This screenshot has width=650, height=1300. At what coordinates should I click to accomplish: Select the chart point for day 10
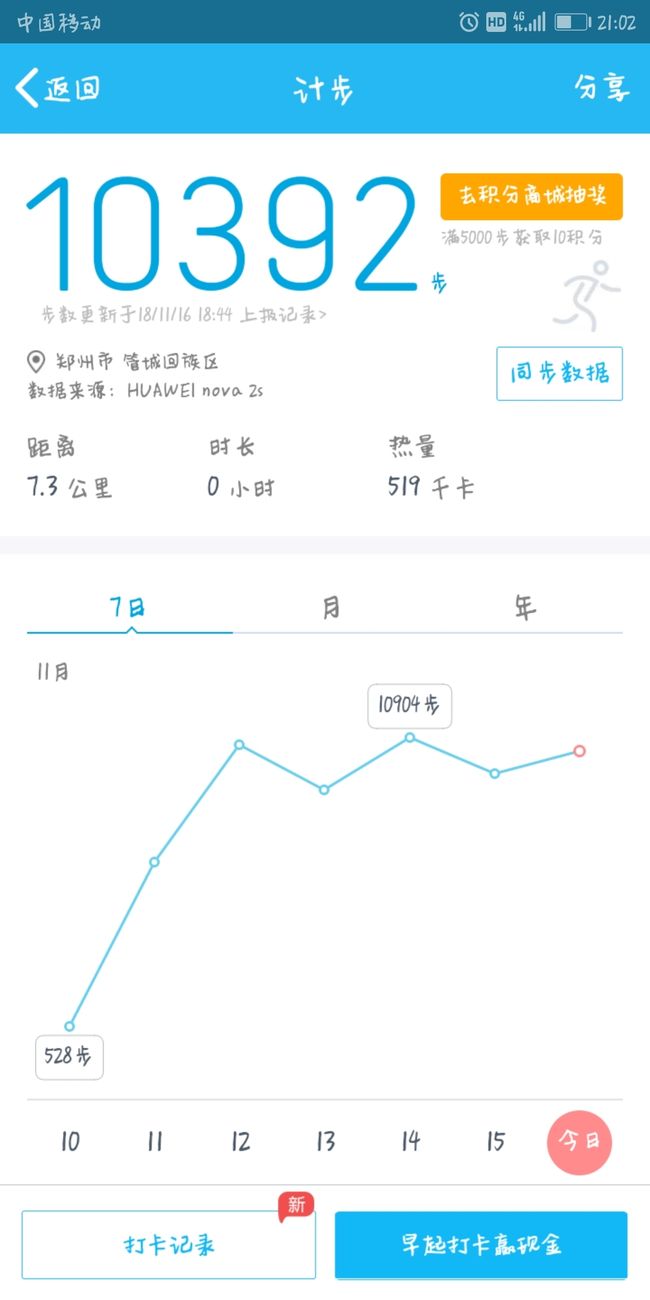69,1026
